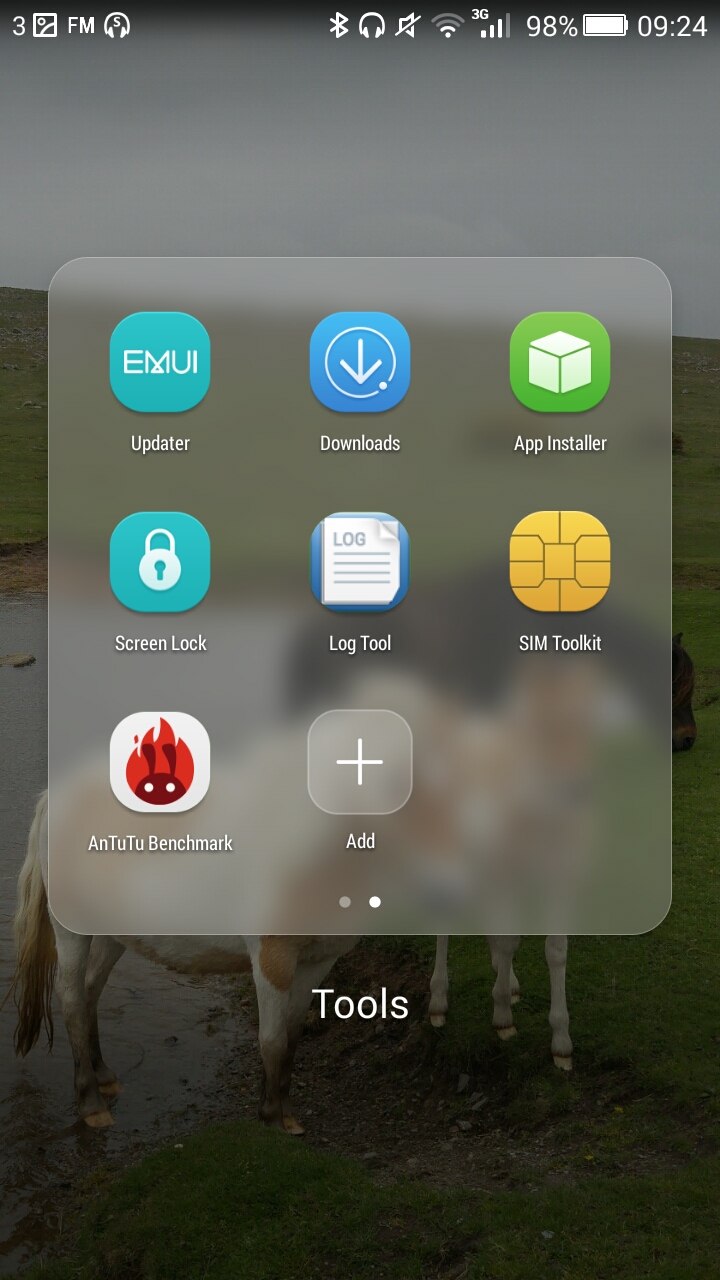
Task: Rename the Tools folder title
Action: tap(360, 1004)
